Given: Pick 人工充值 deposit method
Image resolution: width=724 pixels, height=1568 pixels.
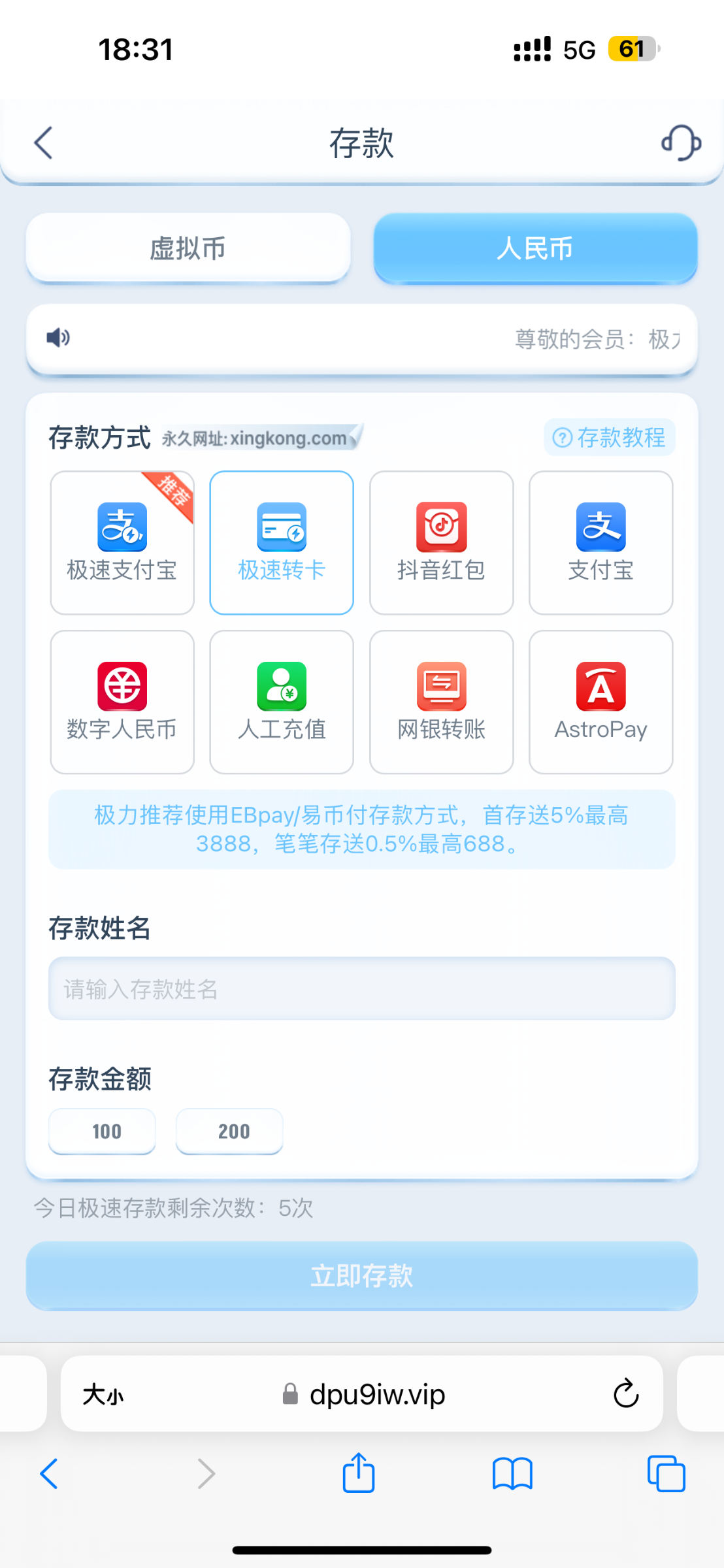Looking at the screenshot, I should (x=282, y=702).
